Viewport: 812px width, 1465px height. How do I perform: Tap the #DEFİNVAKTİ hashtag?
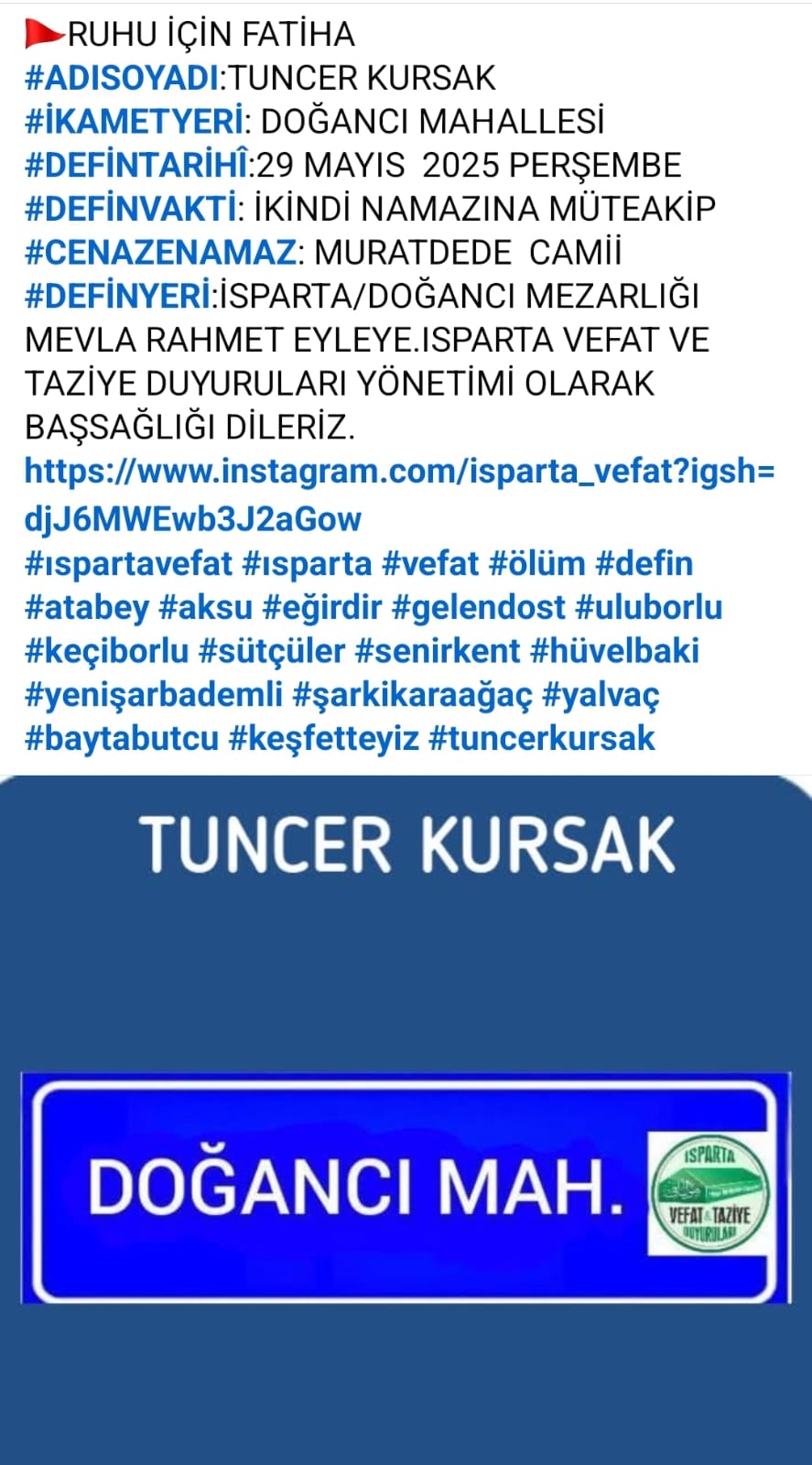point(131,210)
